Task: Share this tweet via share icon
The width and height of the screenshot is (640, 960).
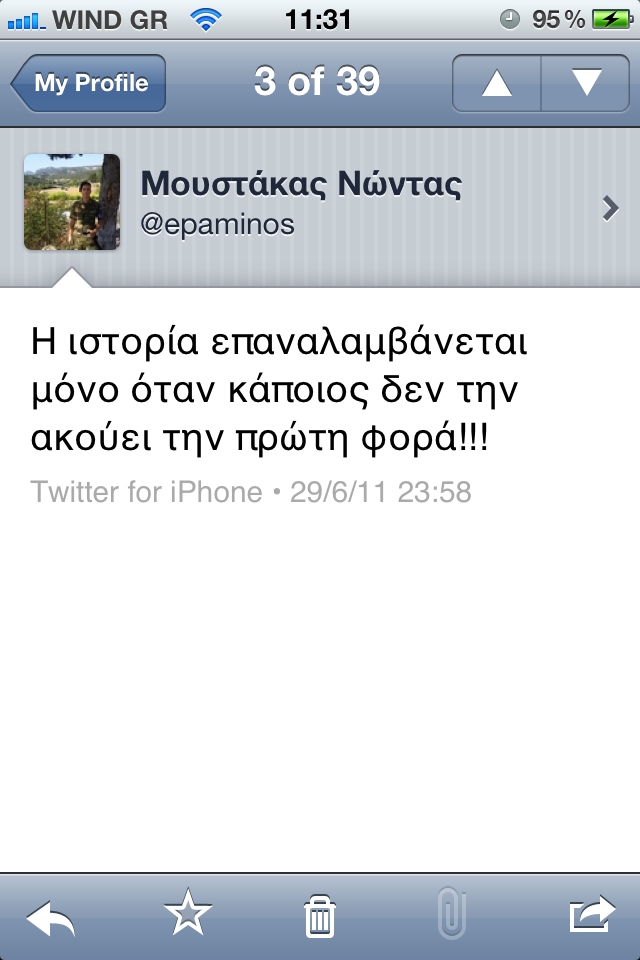Action: tap(590, 916)
